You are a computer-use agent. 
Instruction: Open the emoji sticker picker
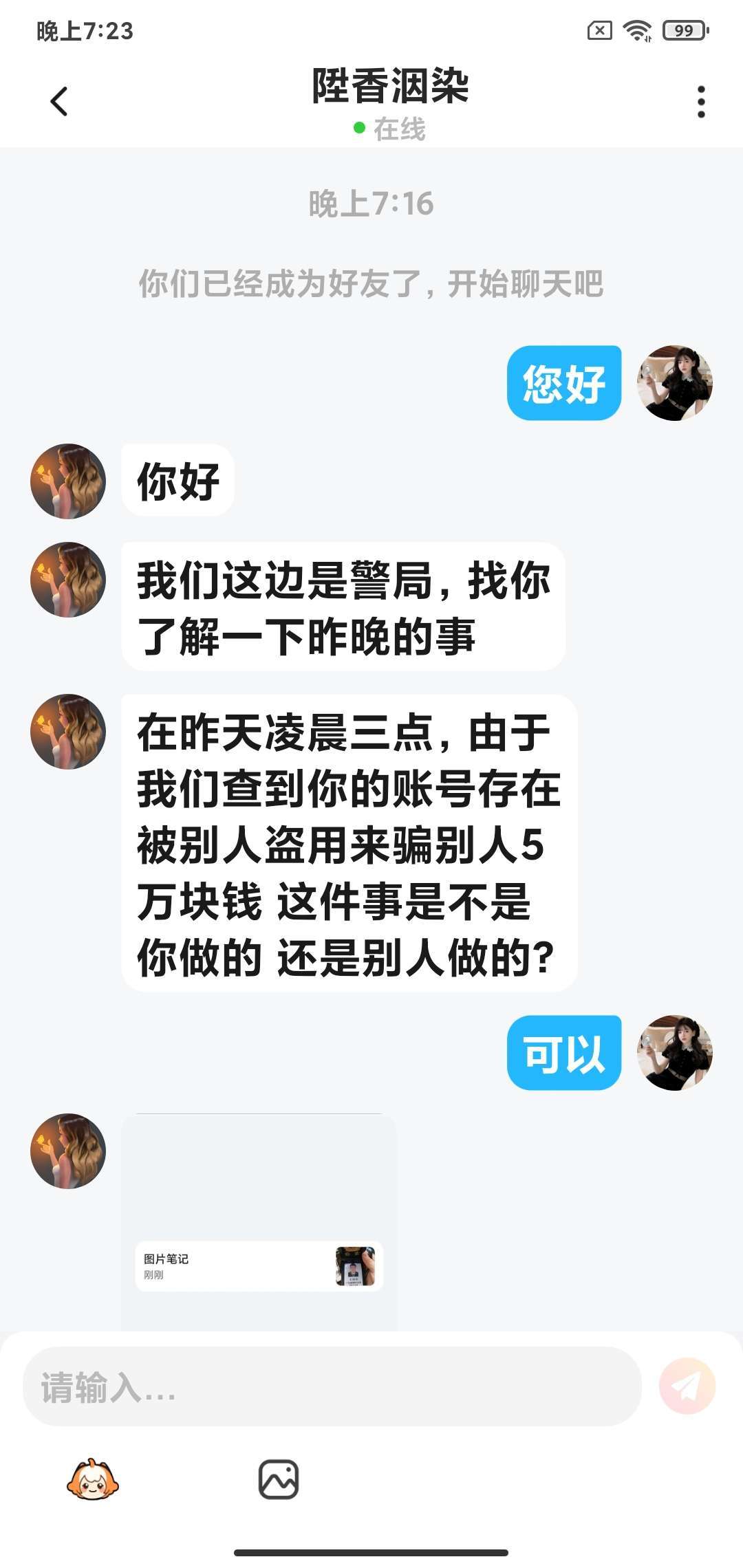coord(93,1479)
